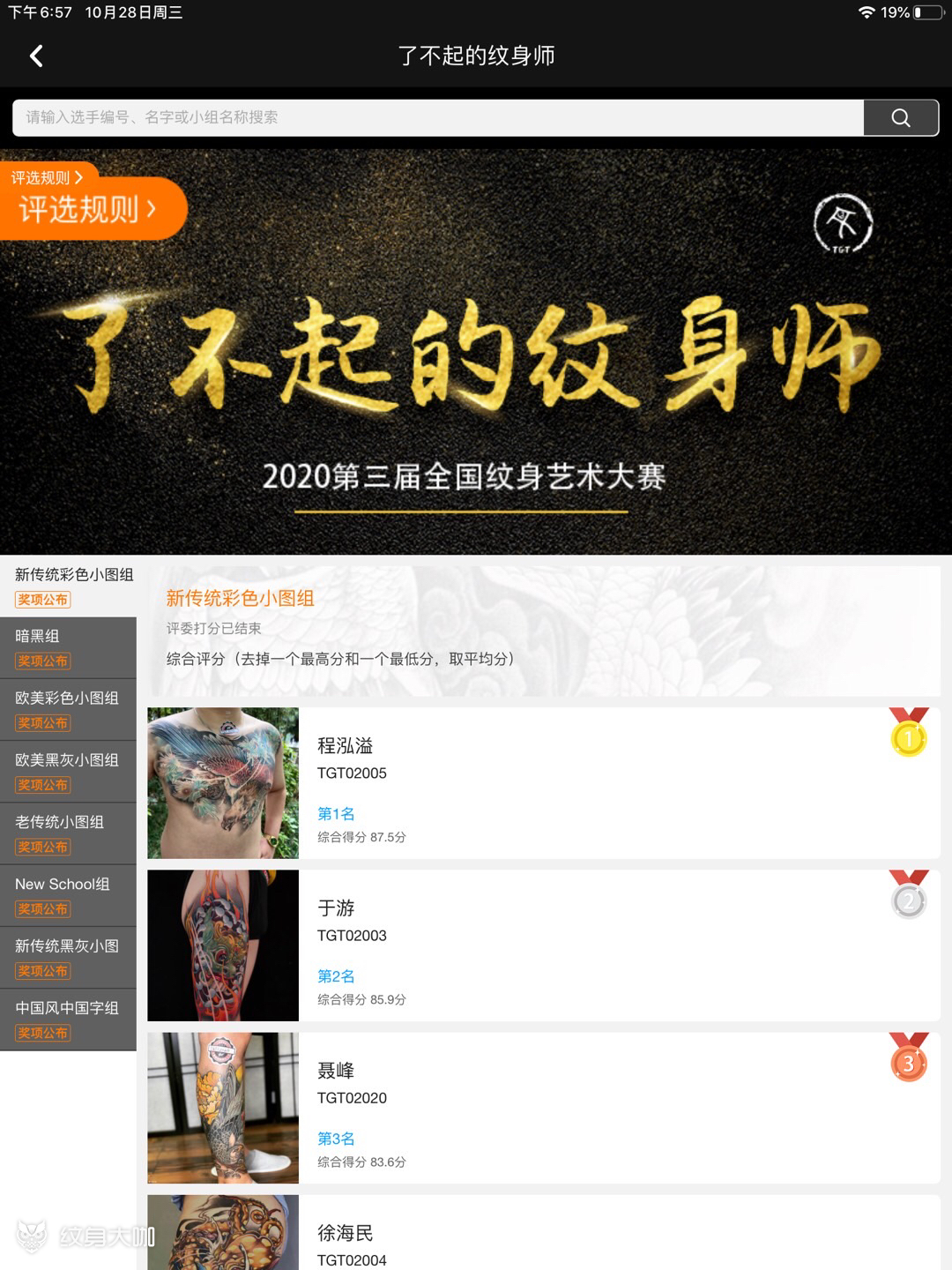The width and height of the screenshot is (952, 1270).
Task: Open the 新传统黑灰小图 category
Action: (69, 957)
